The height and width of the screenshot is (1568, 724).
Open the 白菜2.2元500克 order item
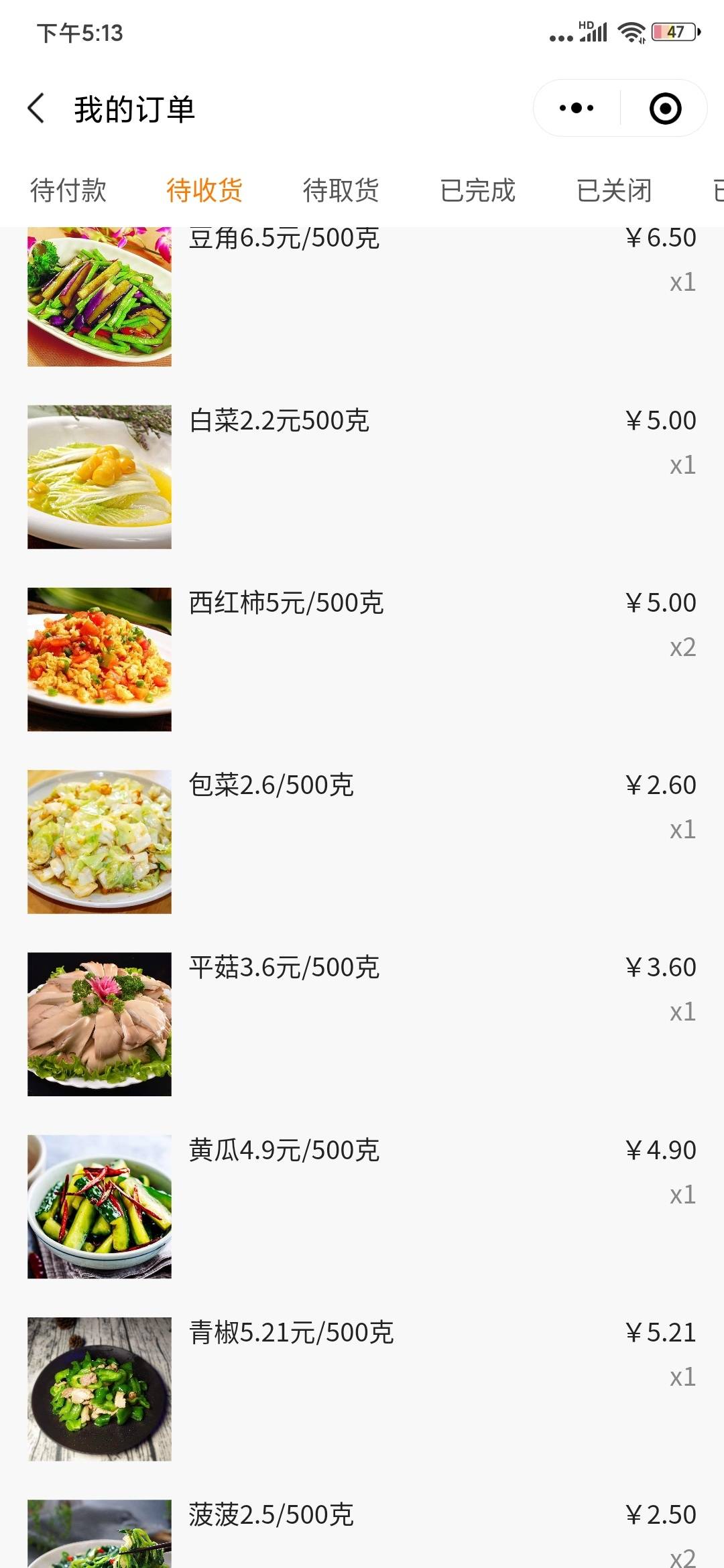click(362, 477)
